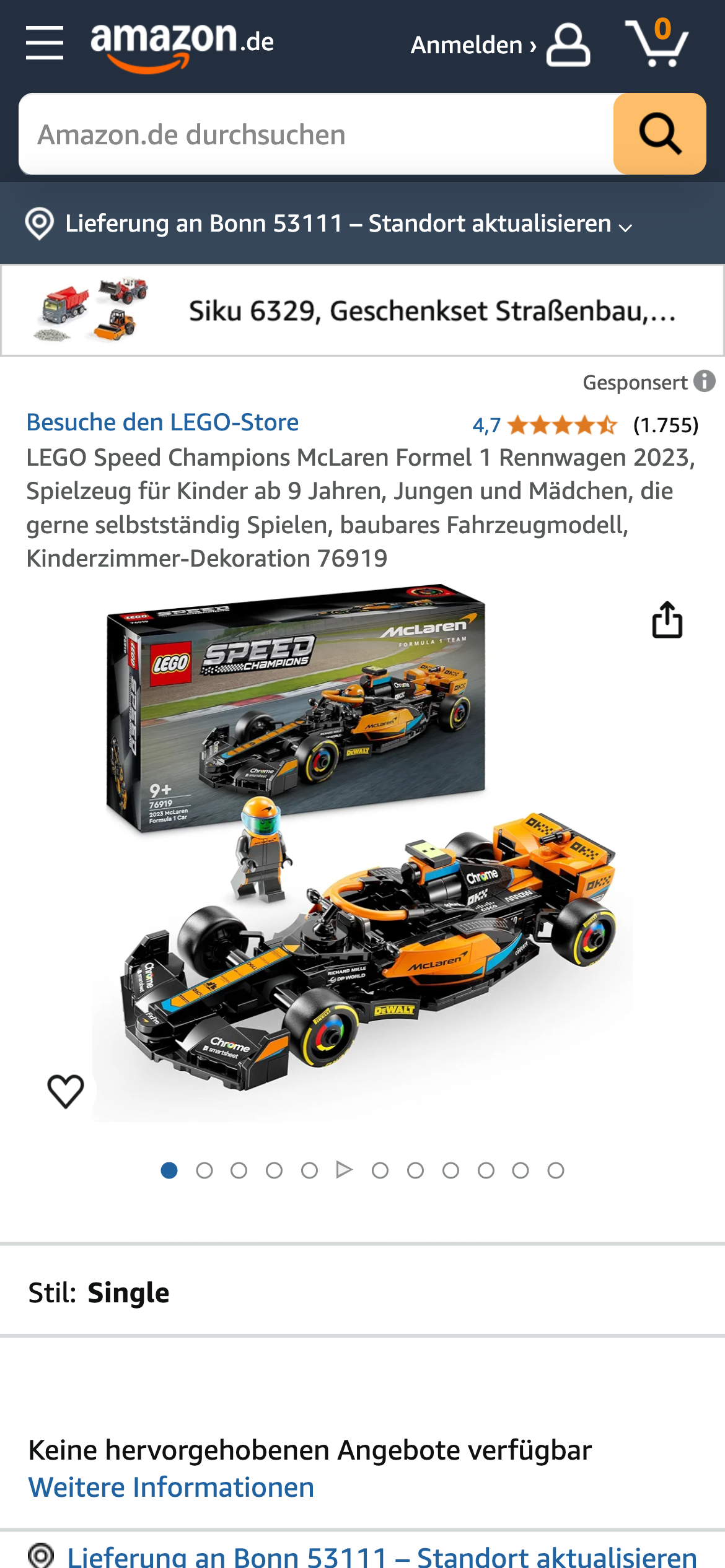Open the 4,7 star ratings and reviews
Image resolution: width=725 pixels, height=1568 pixels.
[x=561, y=425]
